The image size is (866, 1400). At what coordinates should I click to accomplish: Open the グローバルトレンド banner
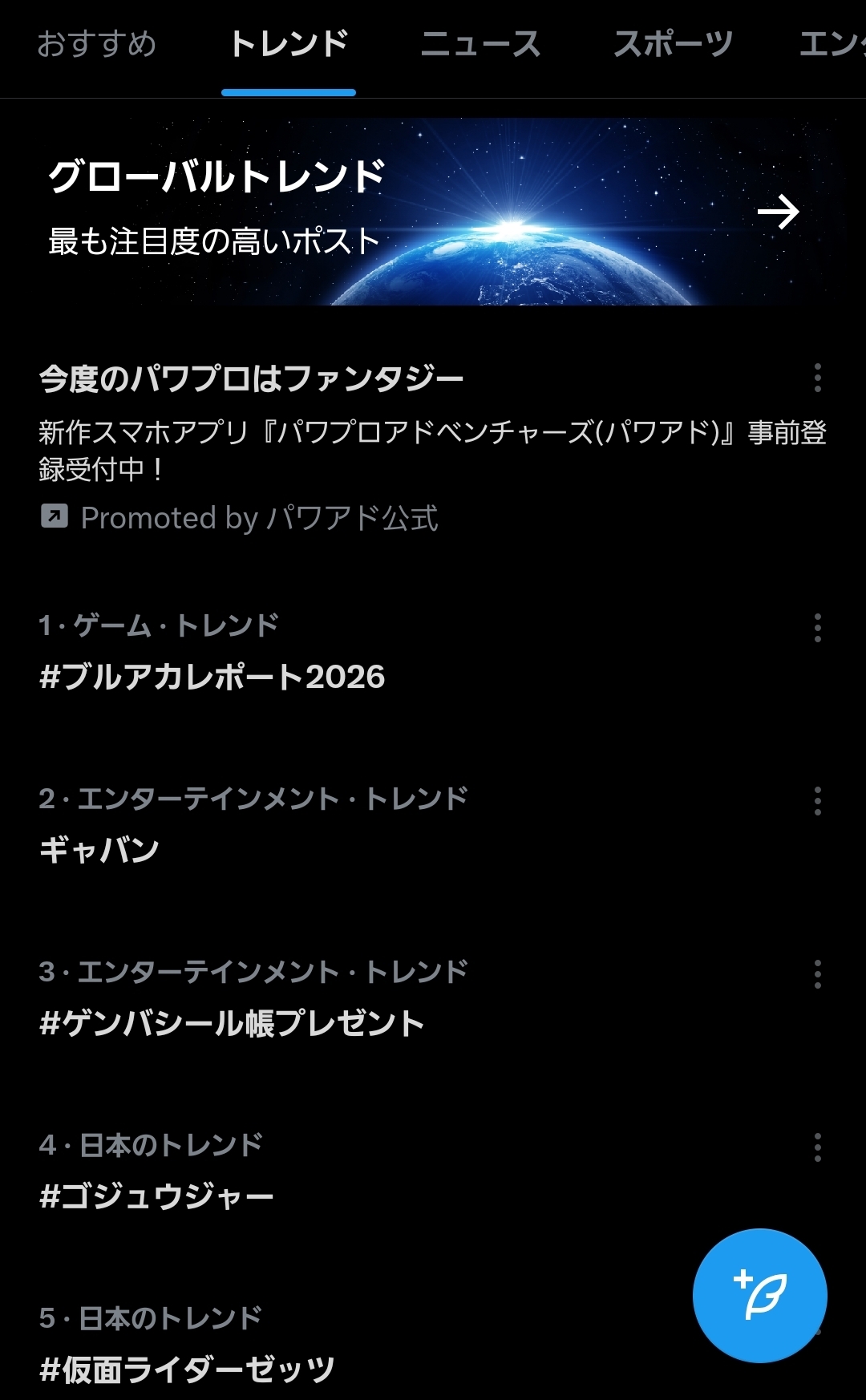433,211
